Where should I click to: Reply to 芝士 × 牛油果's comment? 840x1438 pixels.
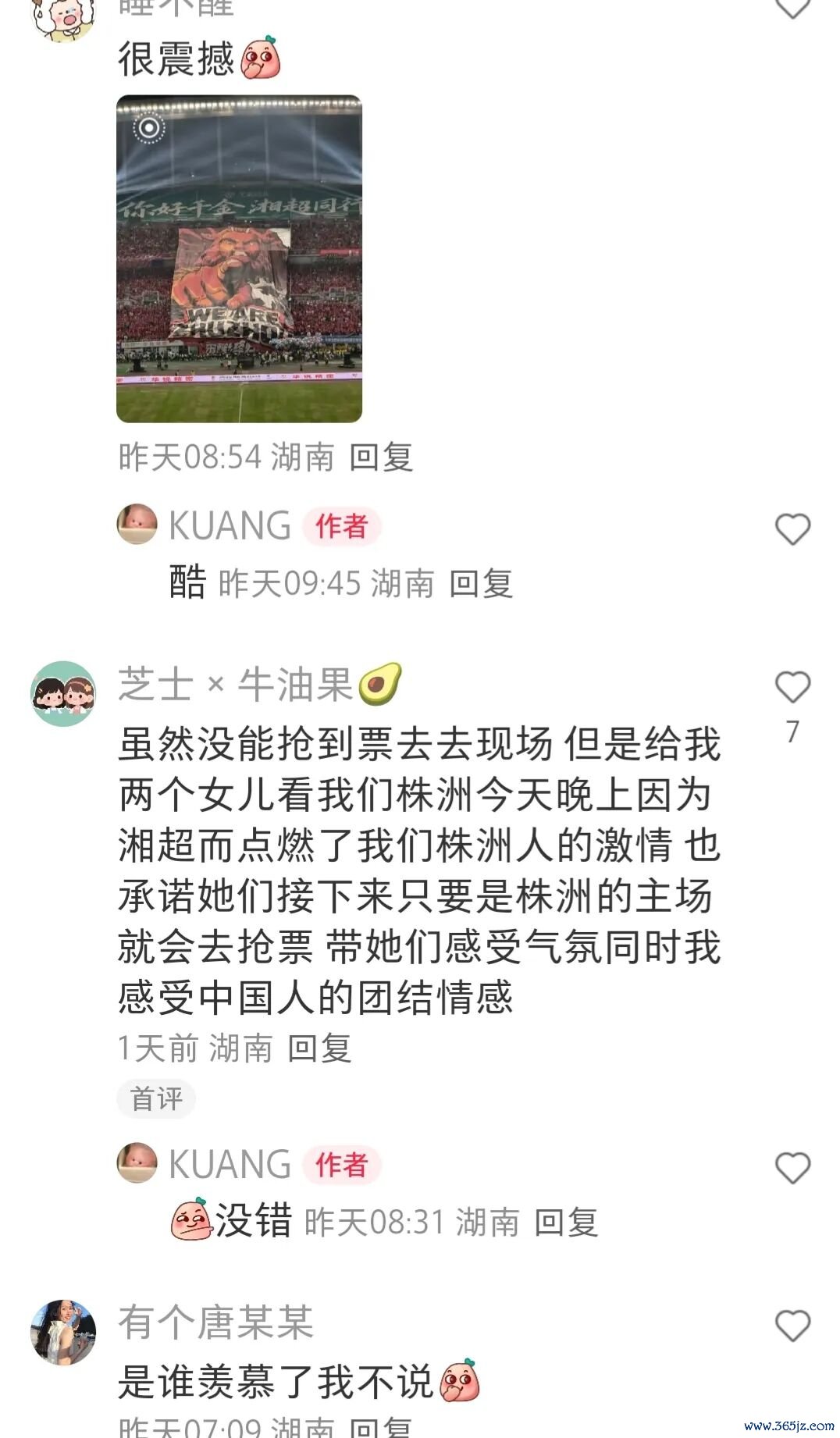[x=319, y=1048]
